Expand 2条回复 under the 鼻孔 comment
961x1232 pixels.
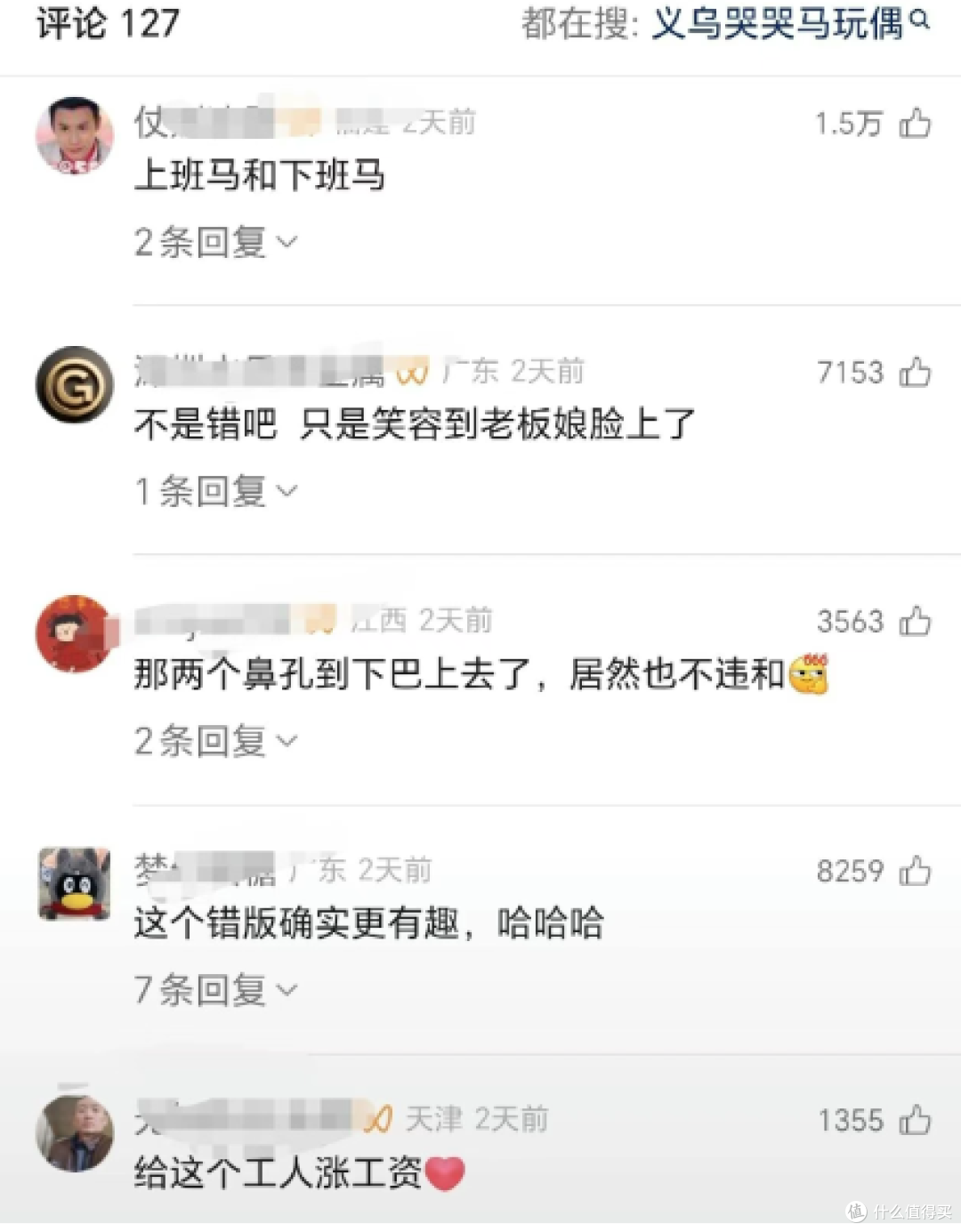215,741
